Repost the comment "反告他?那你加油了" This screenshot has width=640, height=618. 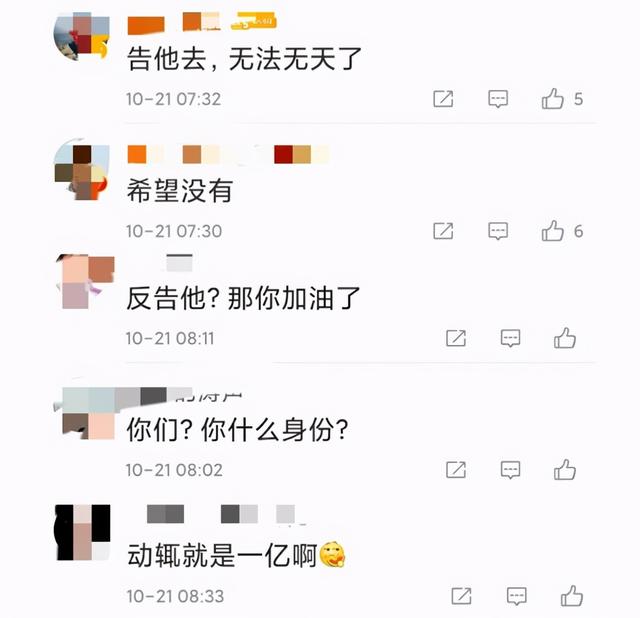pos(456,338)
